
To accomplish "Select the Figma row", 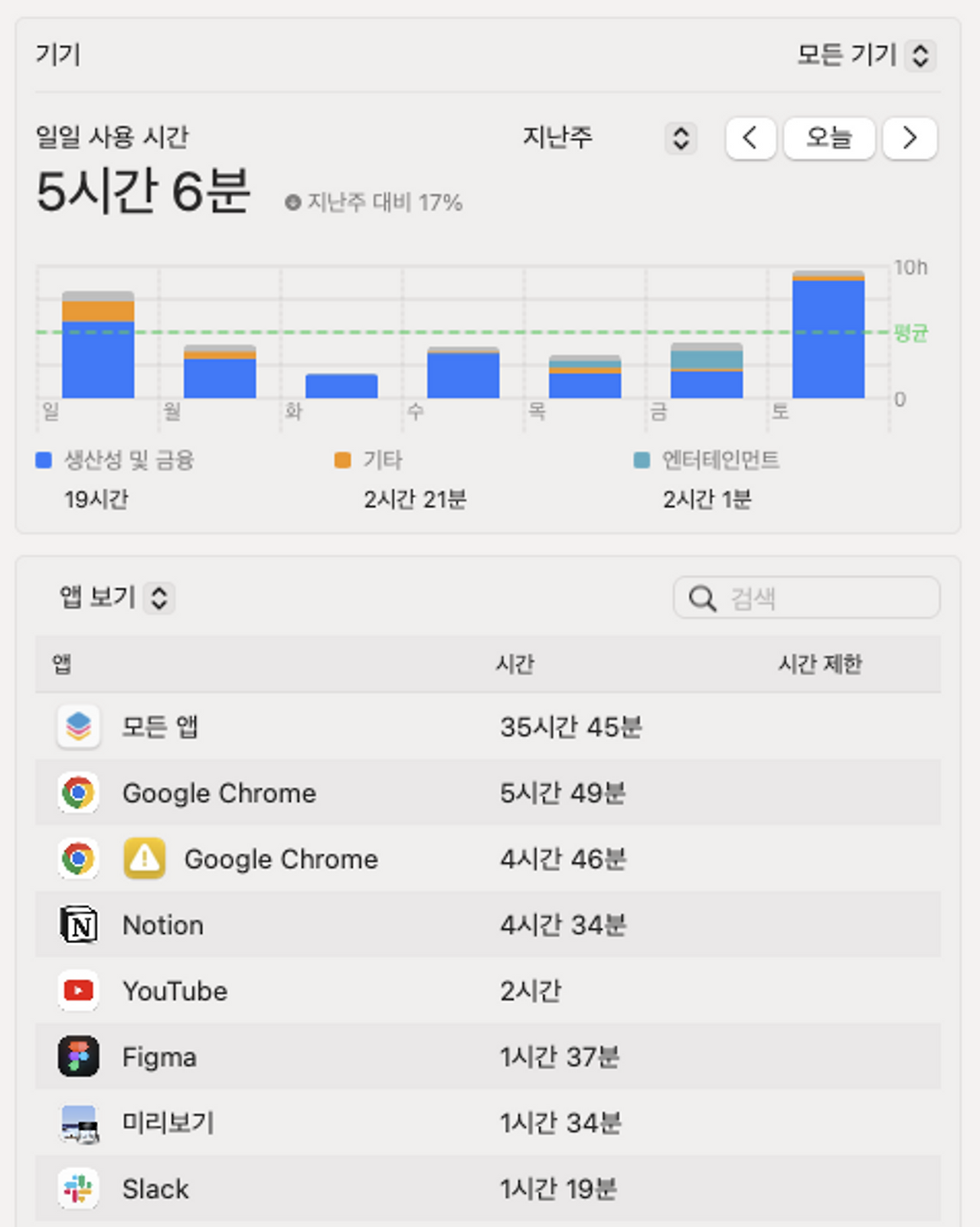I will [x=488, y=1056].
